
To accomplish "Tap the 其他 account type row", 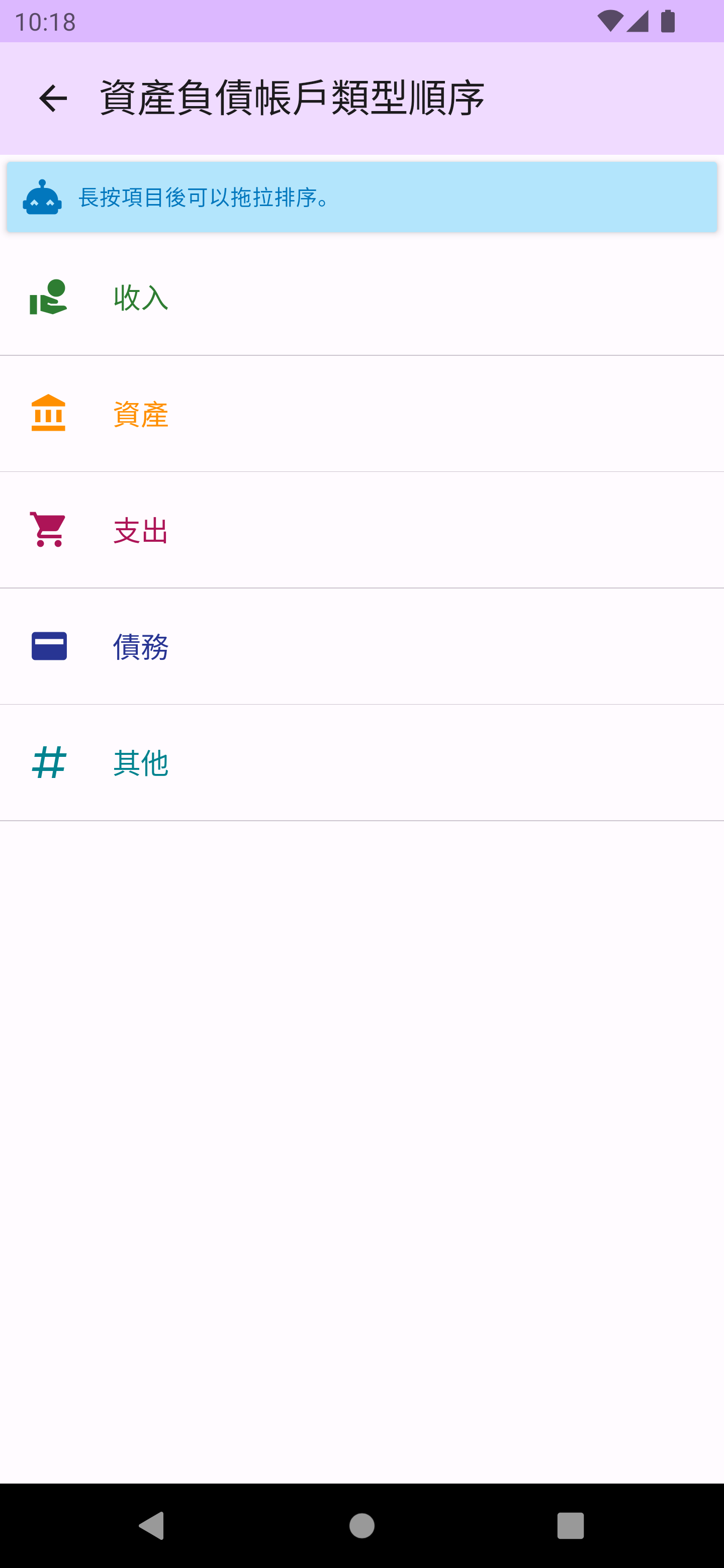I will pos(361,763).
